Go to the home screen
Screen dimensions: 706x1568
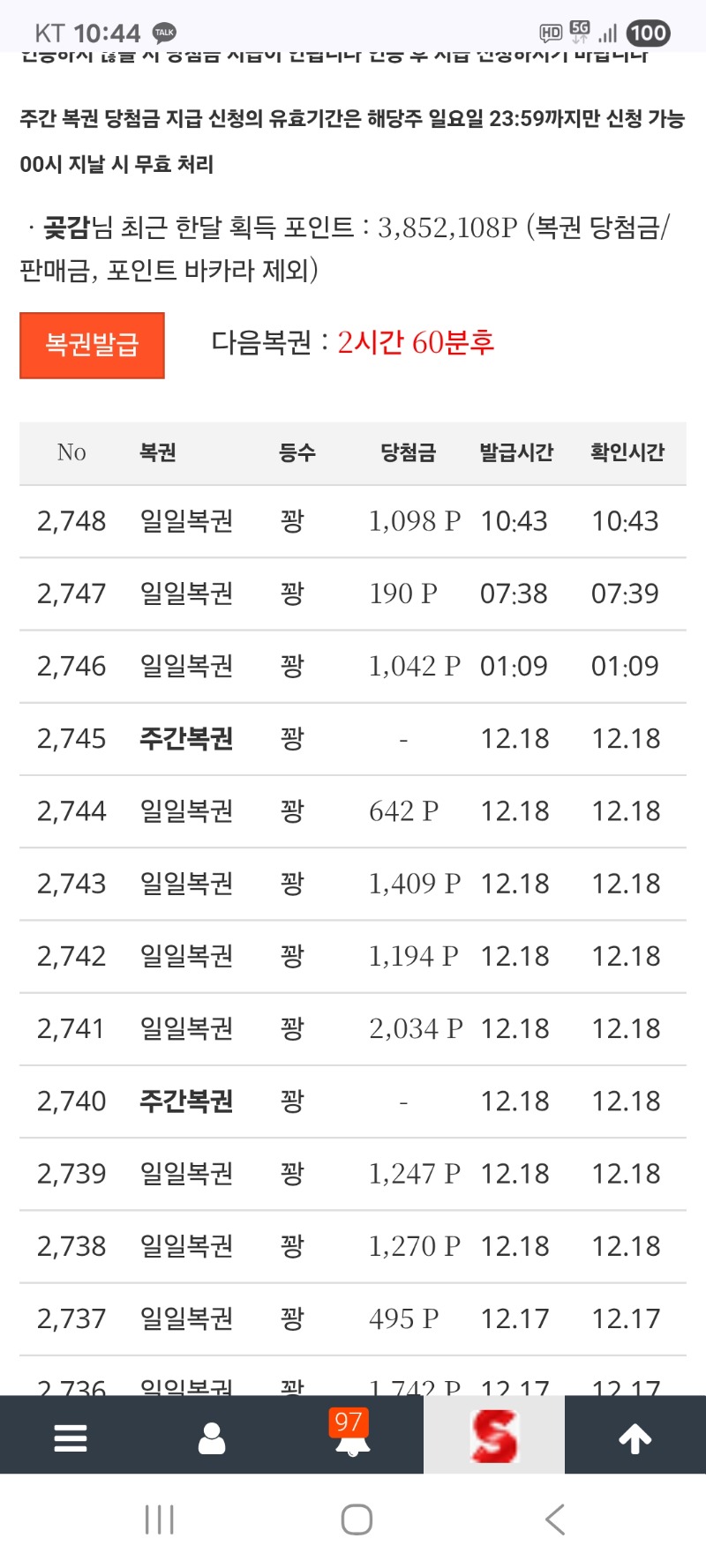pos(357,1519)
